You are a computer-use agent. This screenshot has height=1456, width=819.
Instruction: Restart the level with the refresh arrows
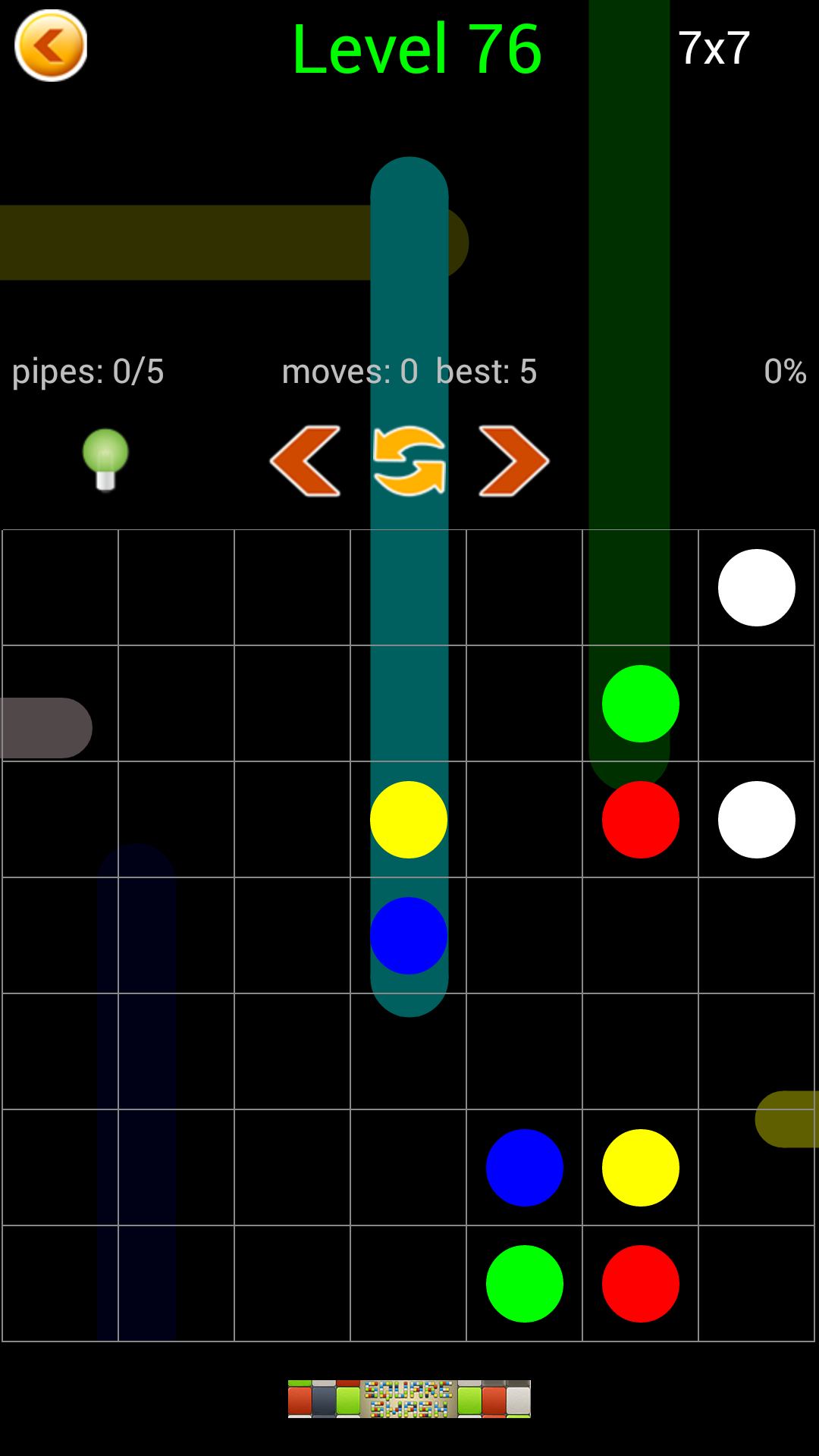click(409, 461)
